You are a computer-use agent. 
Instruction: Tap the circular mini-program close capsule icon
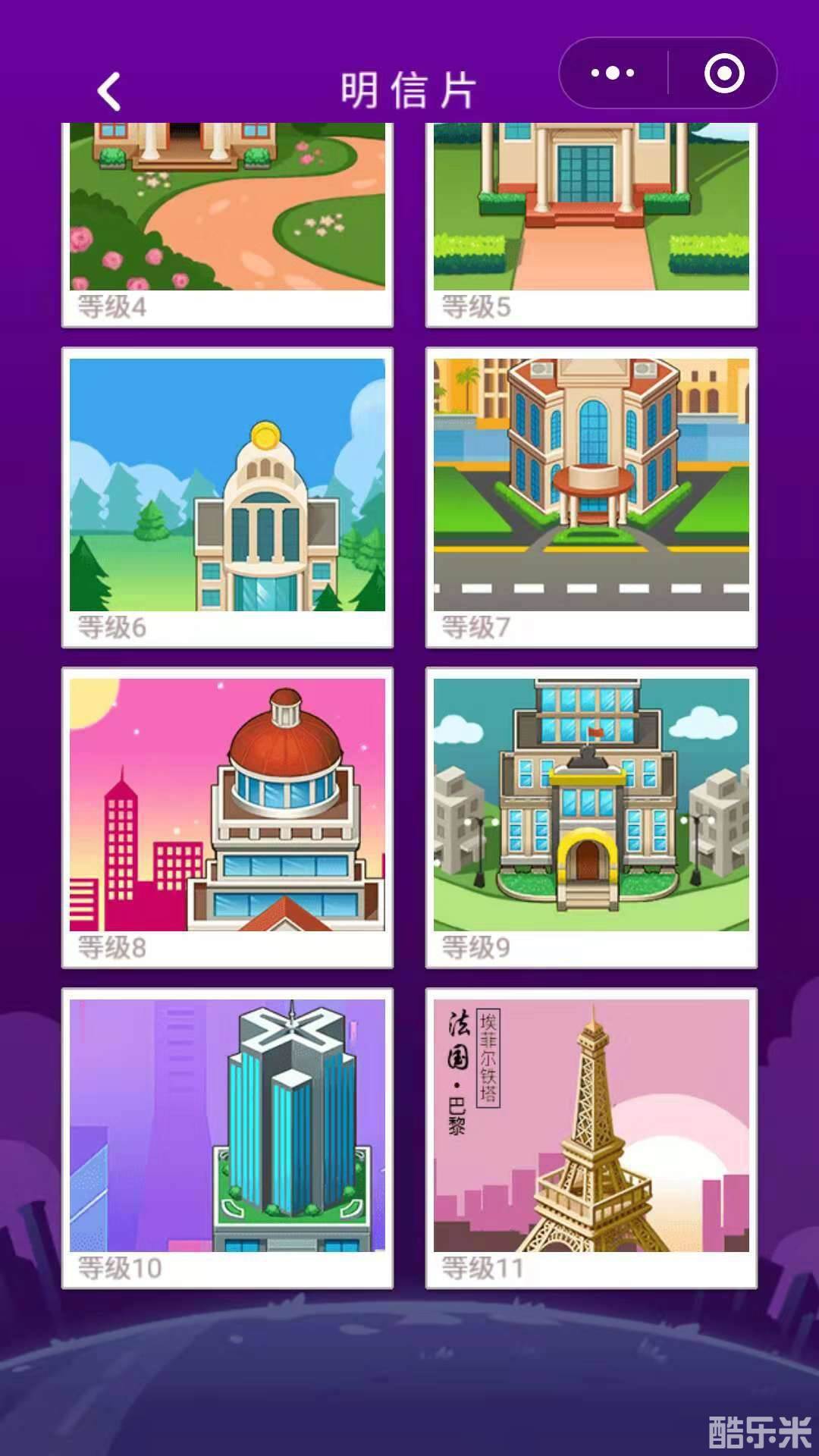coord(724,73)
